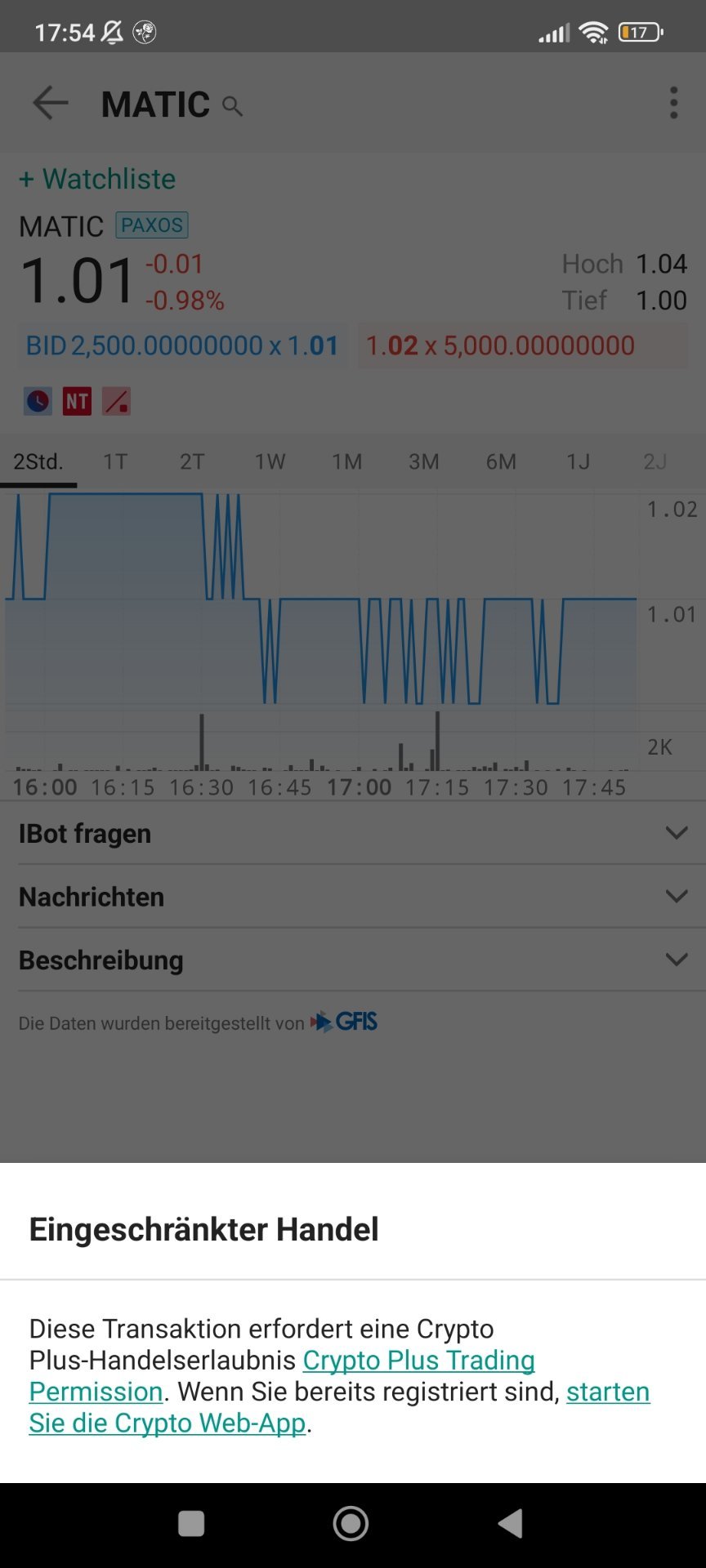Switch to the 3M chart range
The width and height of the screenshot is (706, 1568).
coord(424,461)
